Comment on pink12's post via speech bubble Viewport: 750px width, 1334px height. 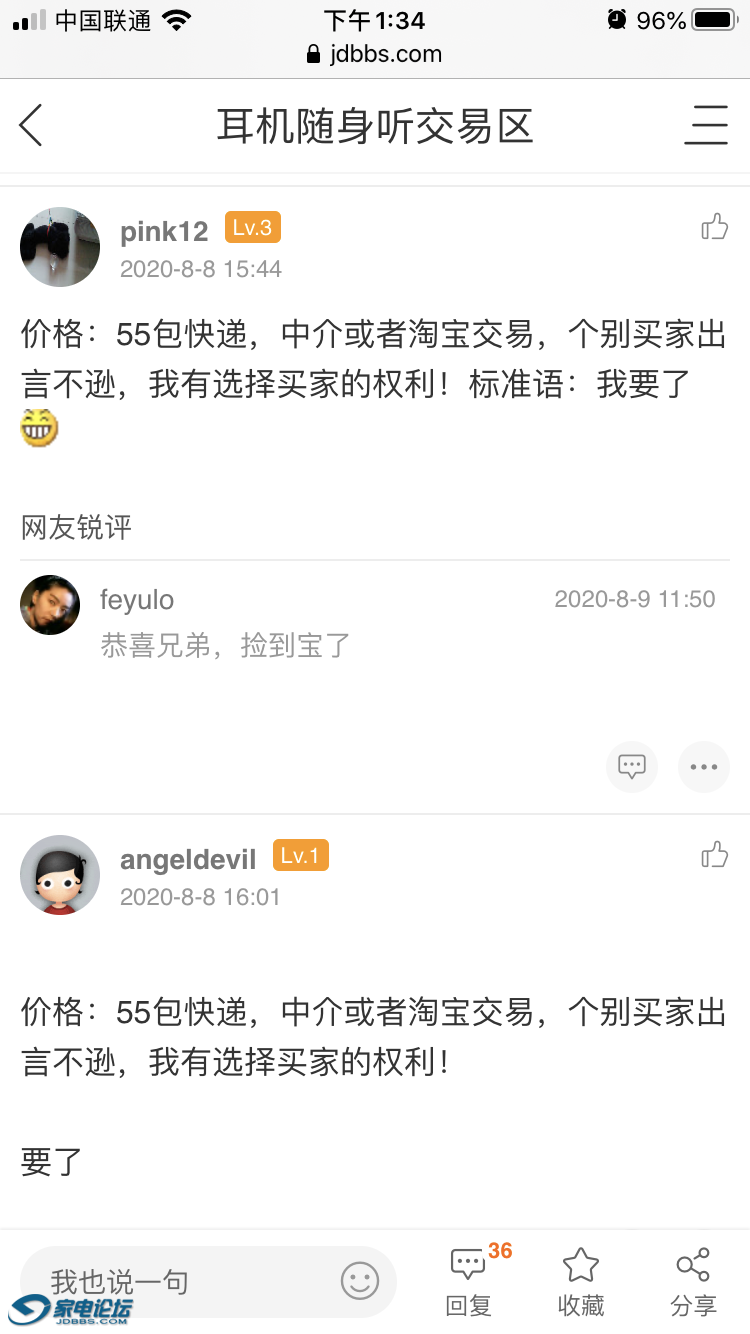click(x=632, y=767)
